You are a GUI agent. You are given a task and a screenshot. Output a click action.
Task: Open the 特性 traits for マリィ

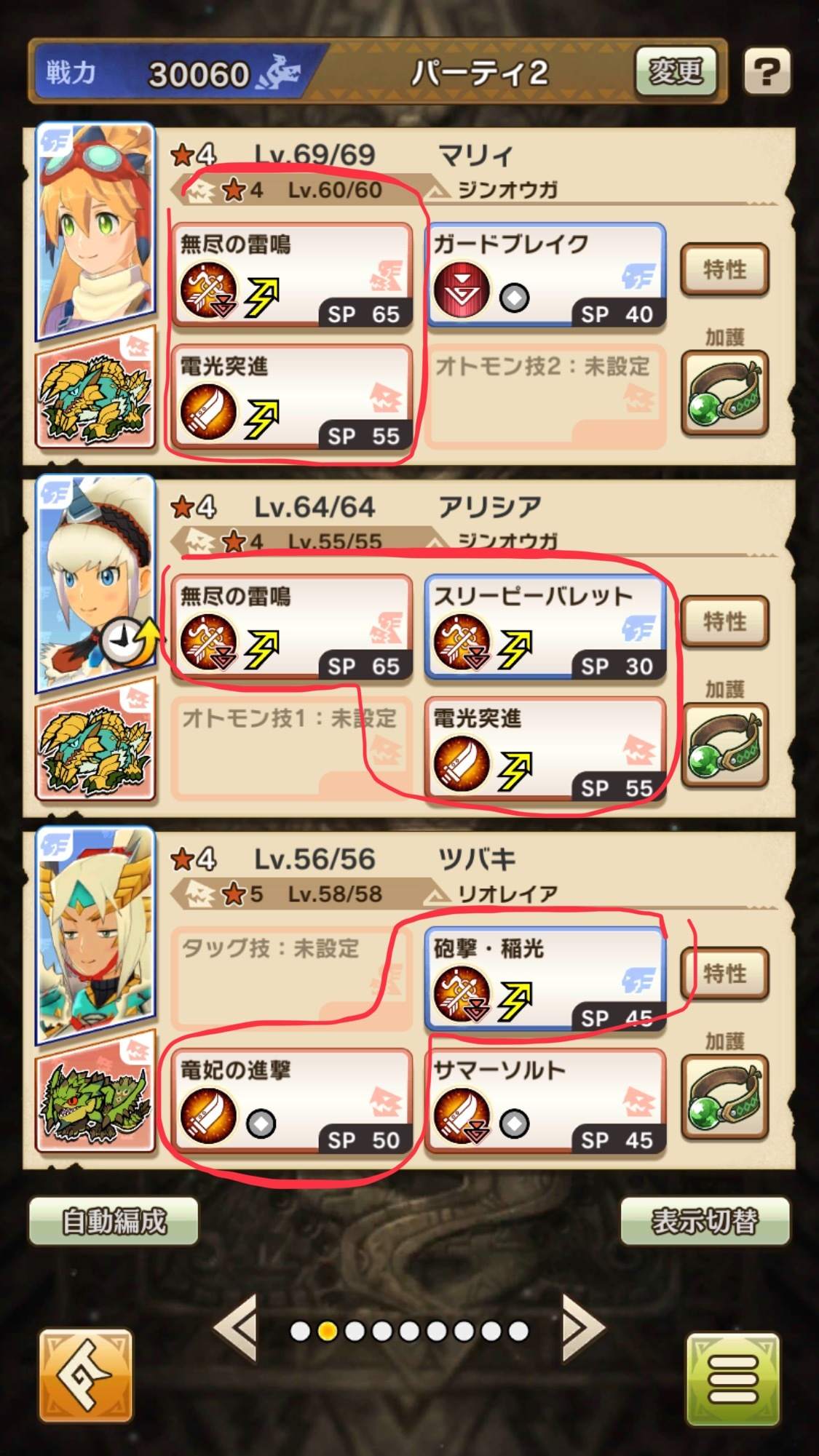724,270
